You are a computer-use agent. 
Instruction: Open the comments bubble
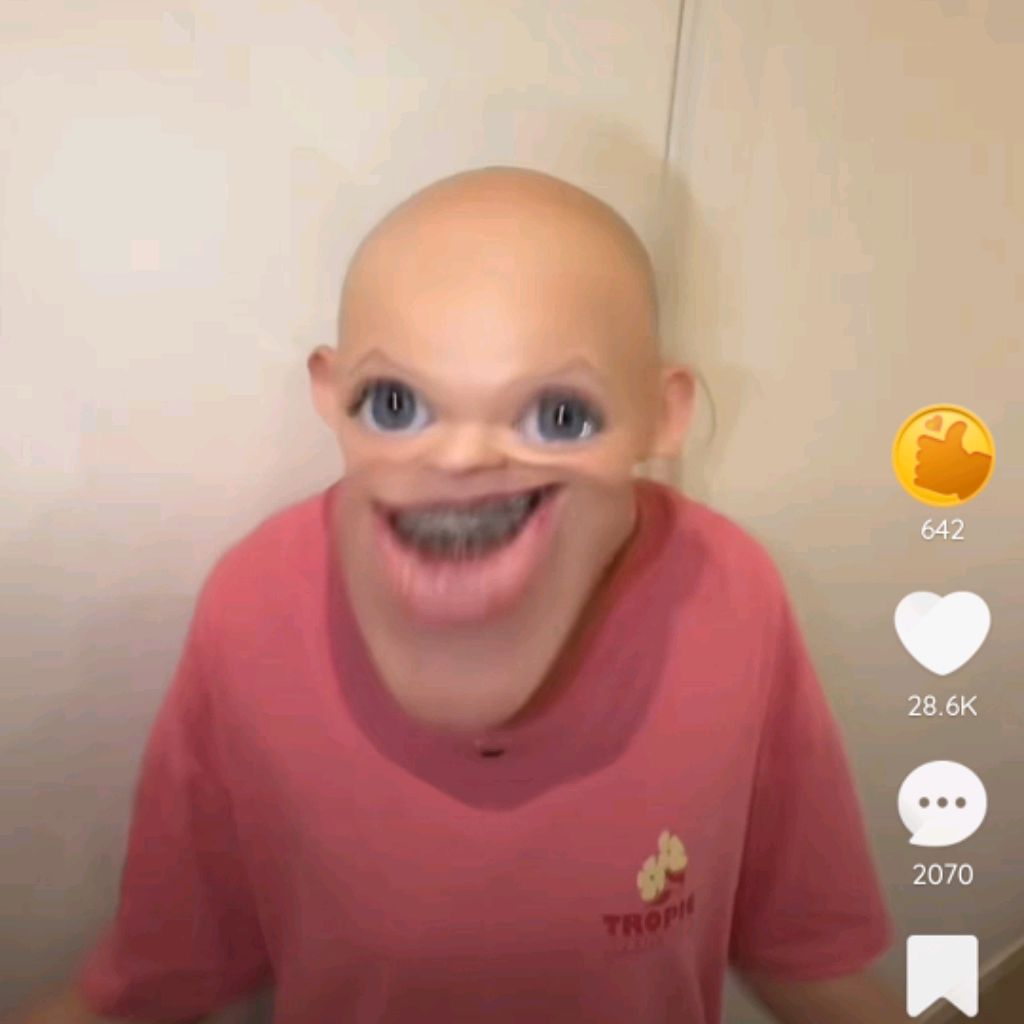coord(942,803)
